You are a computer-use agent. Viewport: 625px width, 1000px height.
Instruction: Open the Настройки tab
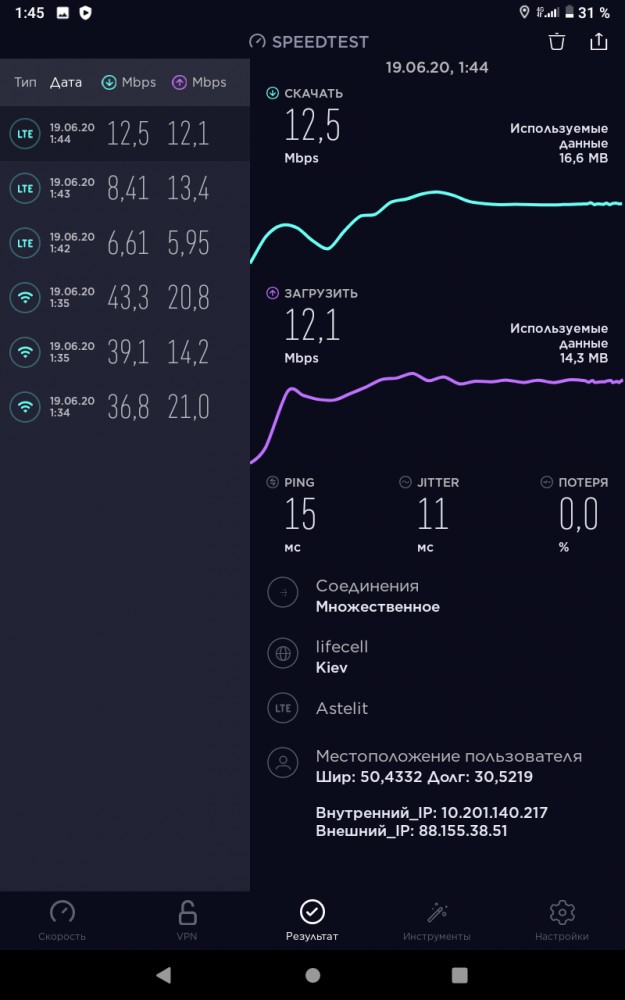[562, 920]
